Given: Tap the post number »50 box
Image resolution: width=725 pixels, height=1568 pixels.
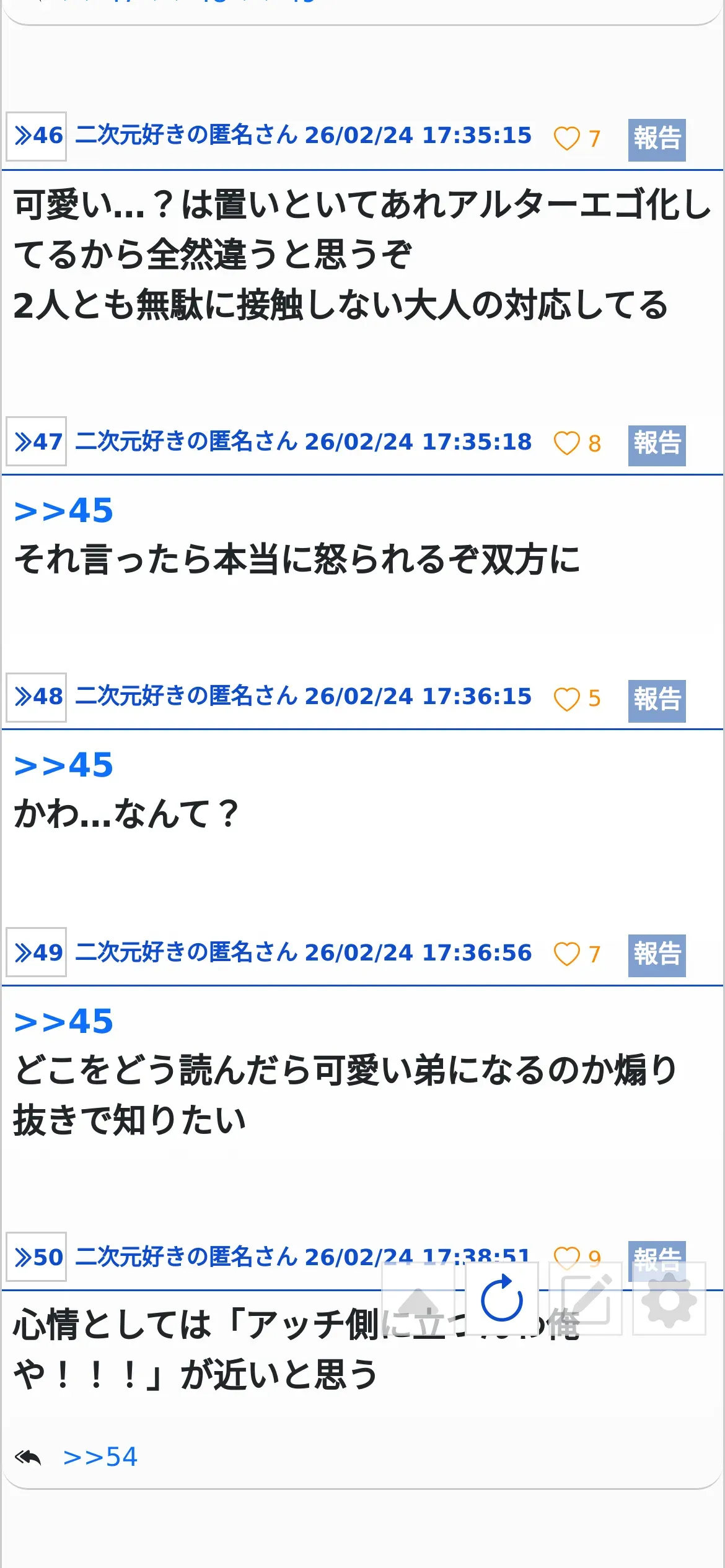Looking at the screenshot, I should tap(37, 1258).
